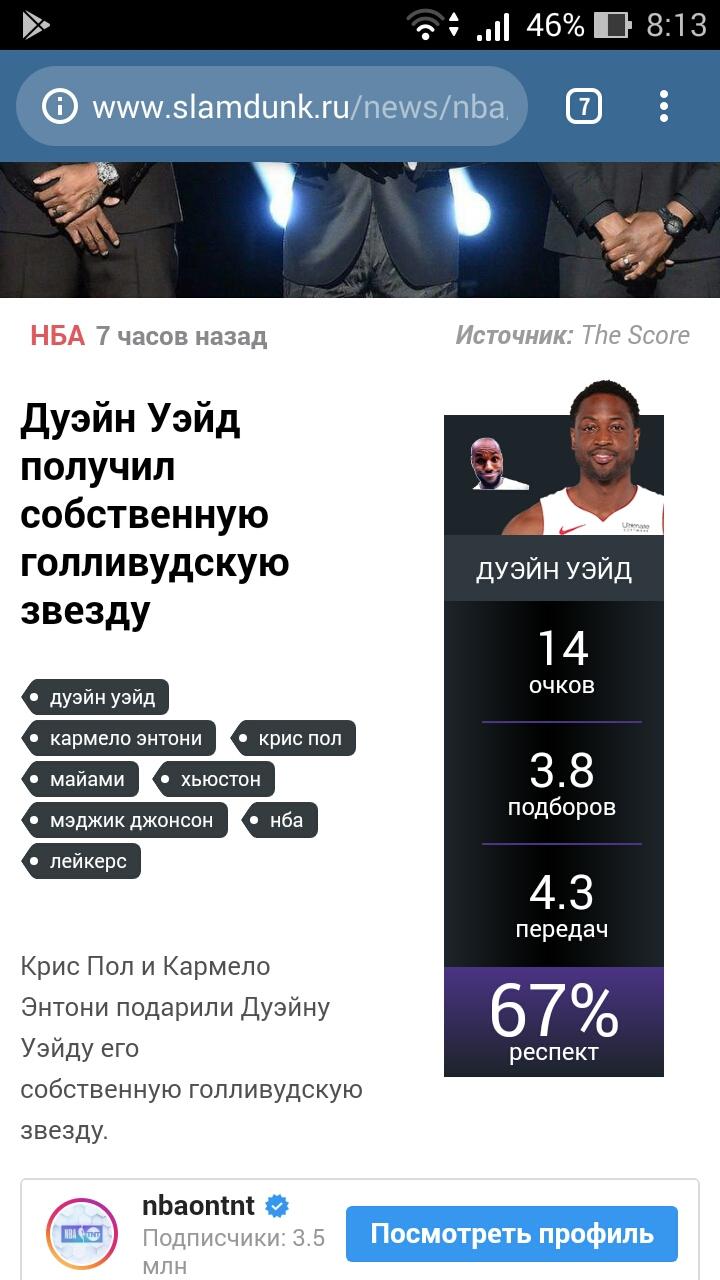
Task: Open the хьюстон tag
Action: 214,779
